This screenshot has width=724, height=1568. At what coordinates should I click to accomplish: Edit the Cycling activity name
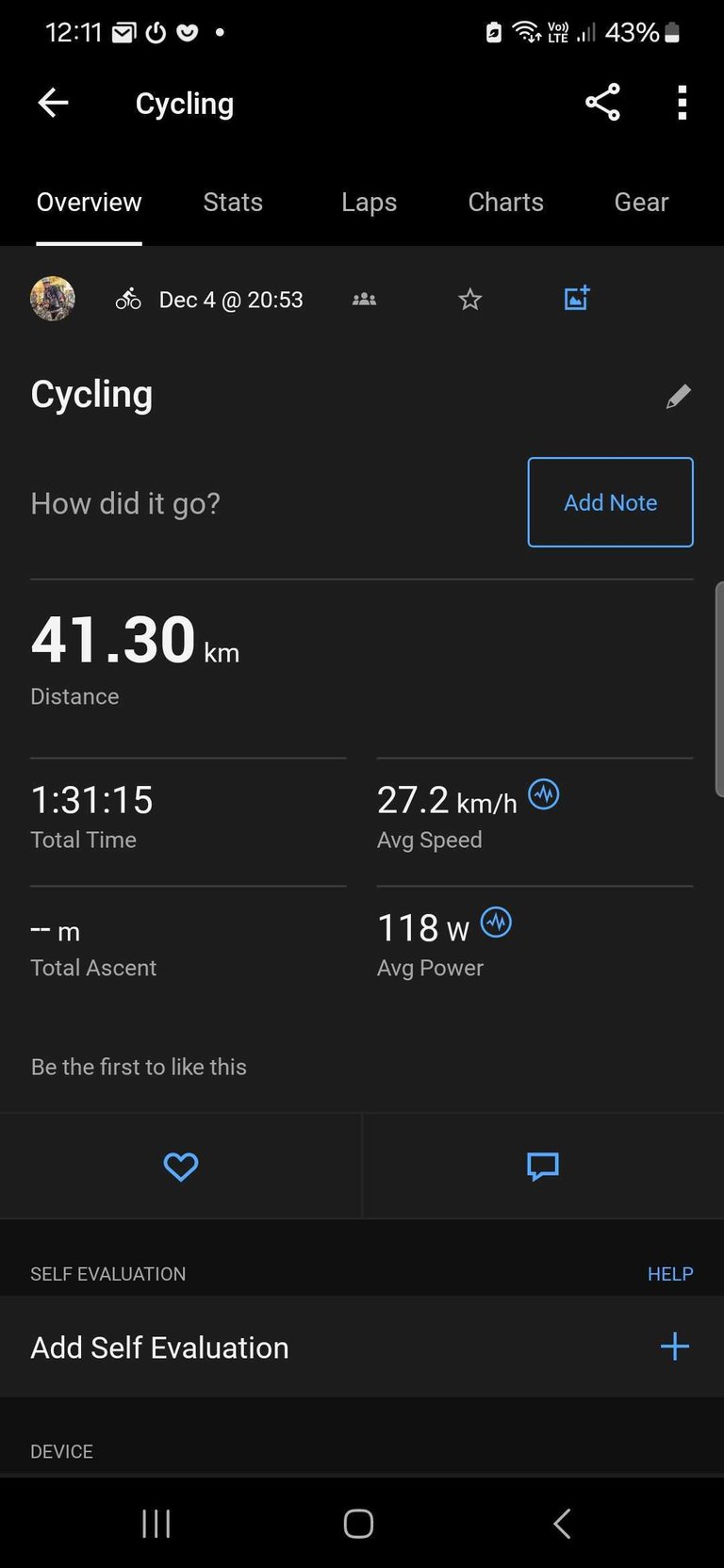pos(678,397)
